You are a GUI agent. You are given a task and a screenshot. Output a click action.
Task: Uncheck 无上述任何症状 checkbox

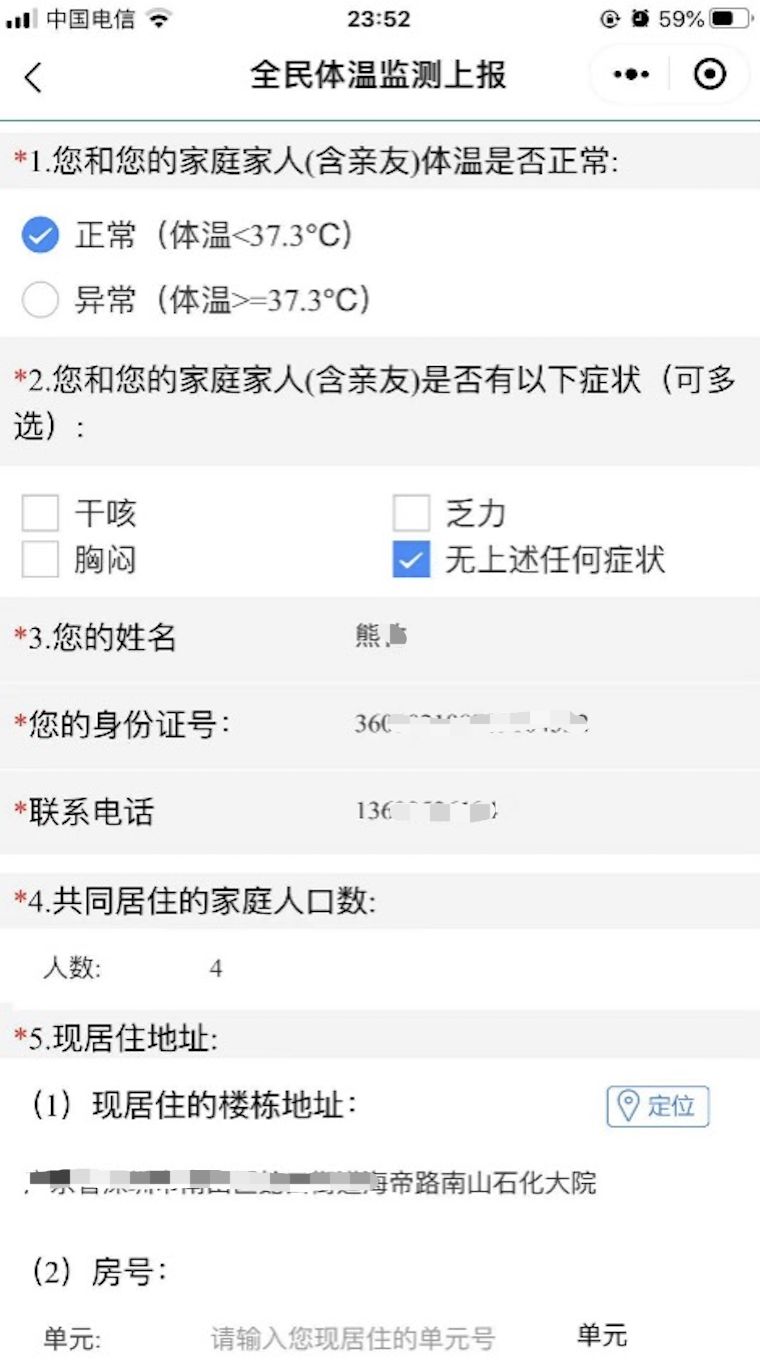click(x=411, y=560)
